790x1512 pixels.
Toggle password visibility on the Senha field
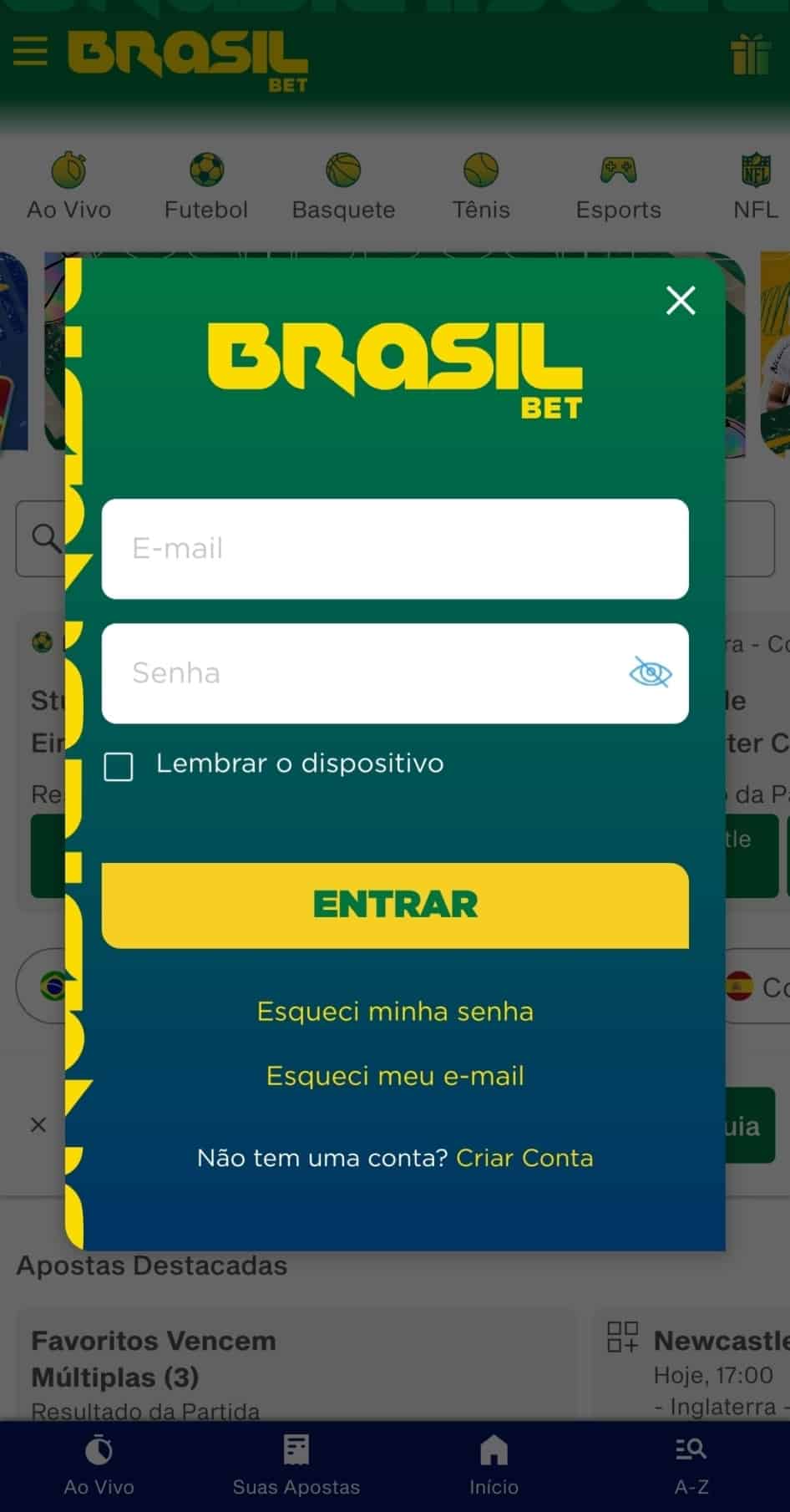pos(652,673)
